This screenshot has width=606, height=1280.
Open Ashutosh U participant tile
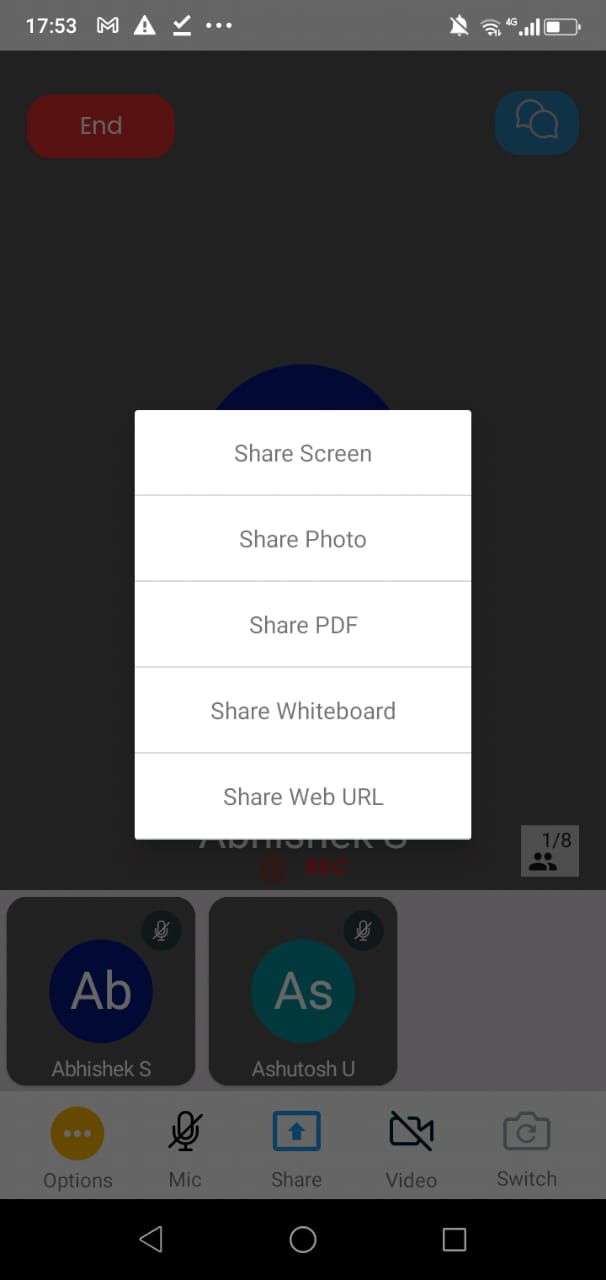tap(303, 991)
